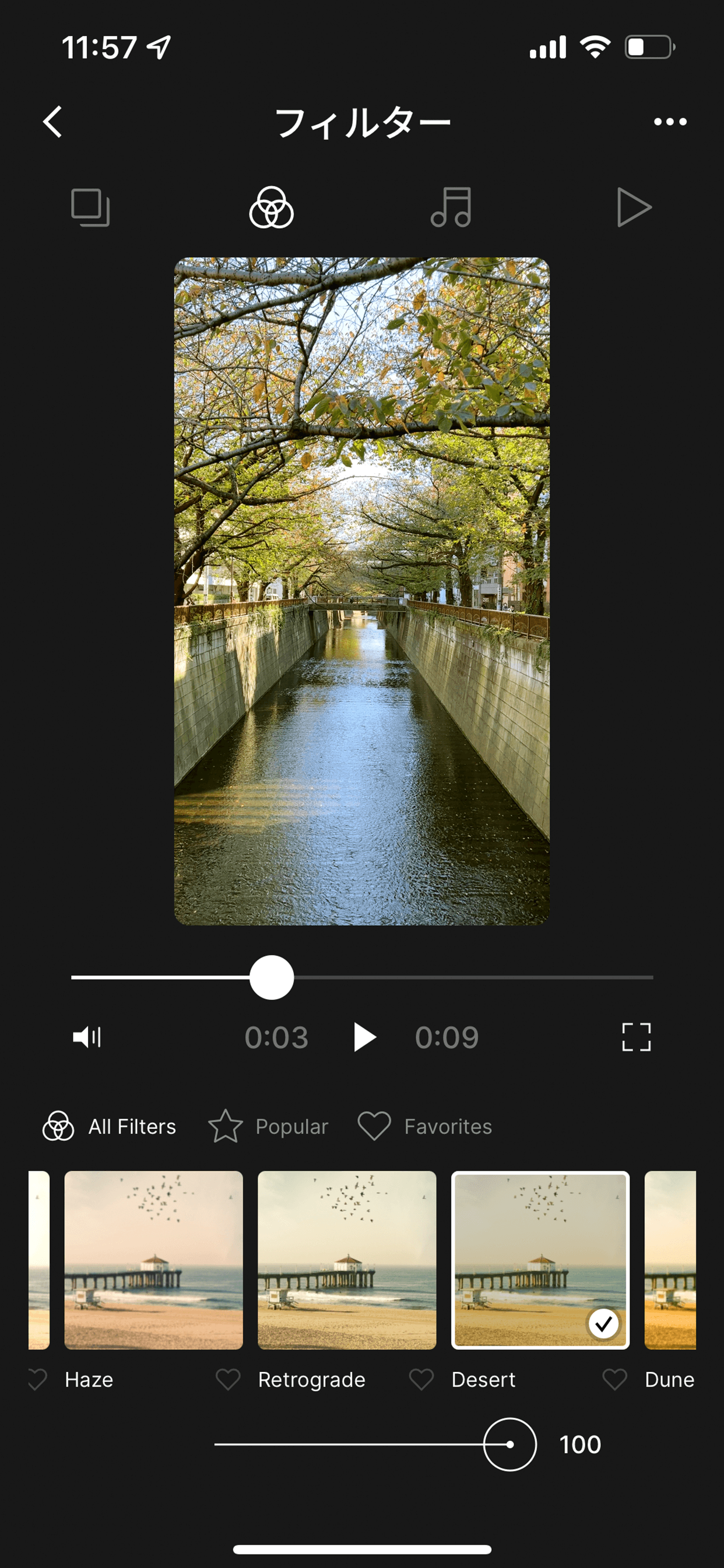Switch to the music note tab

tap(451, 208)
